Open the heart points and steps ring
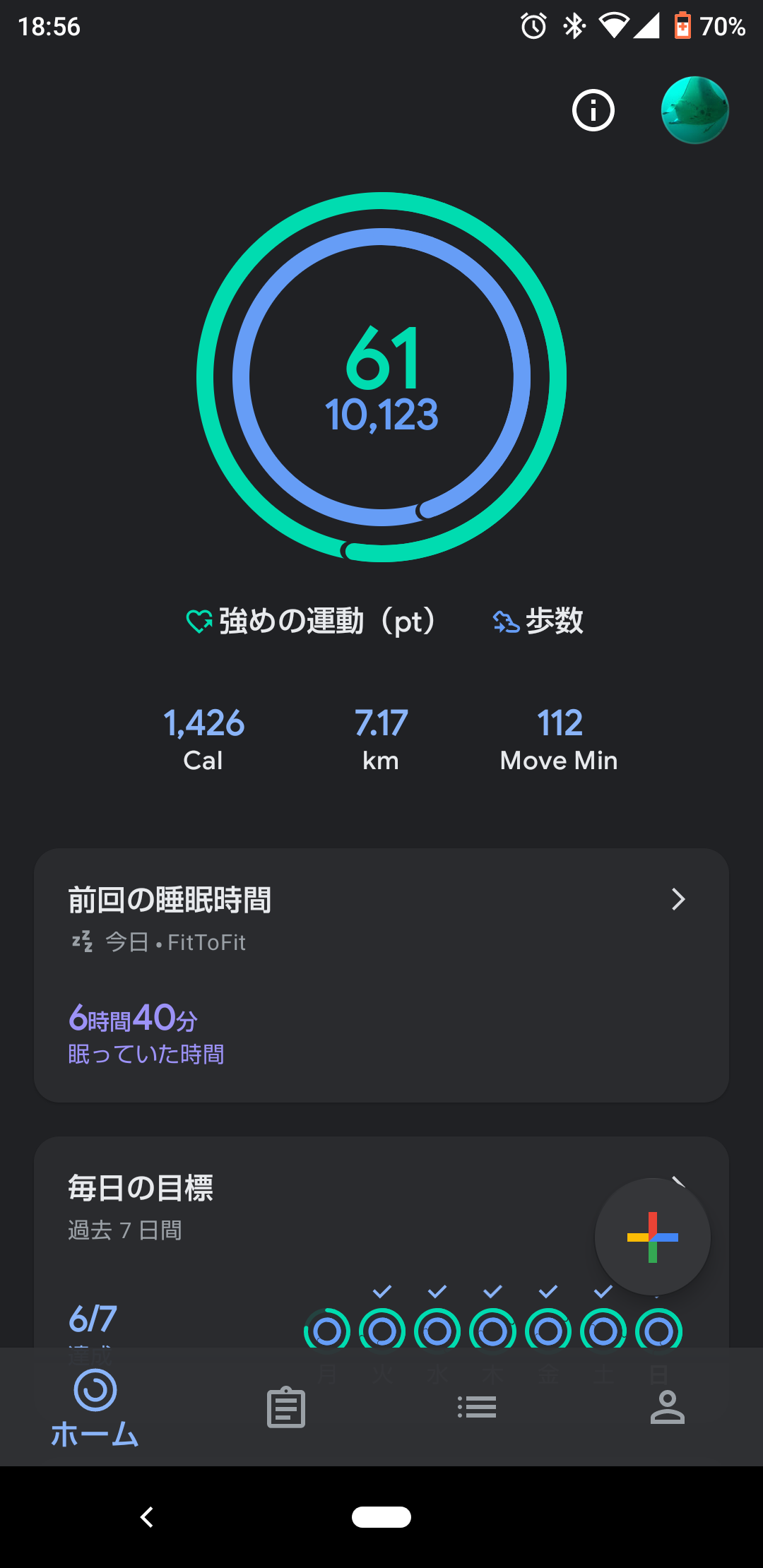Viewport: 763px width, 1568px height. [381, 377]
